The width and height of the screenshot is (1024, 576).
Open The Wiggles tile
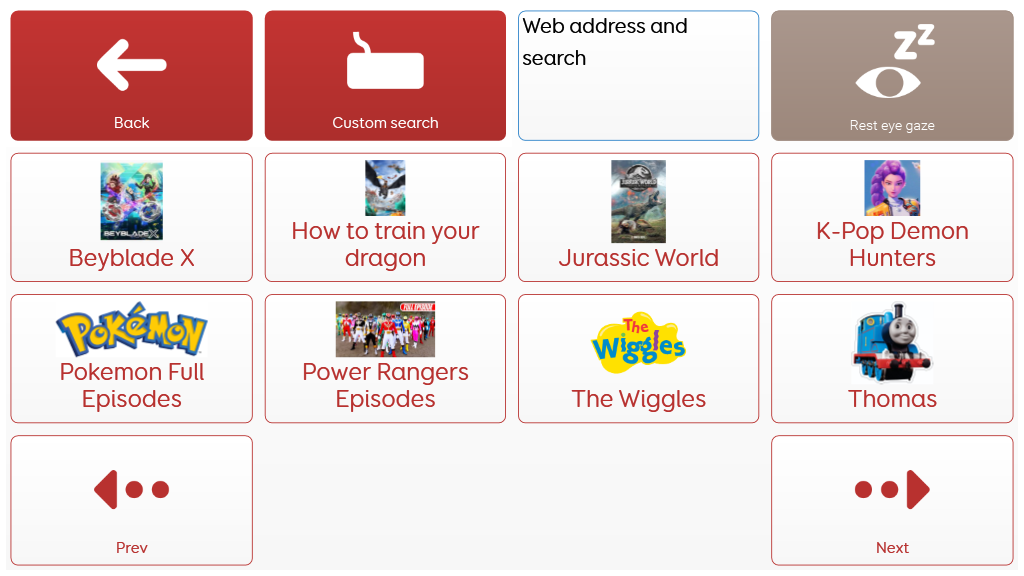(638, 358)
